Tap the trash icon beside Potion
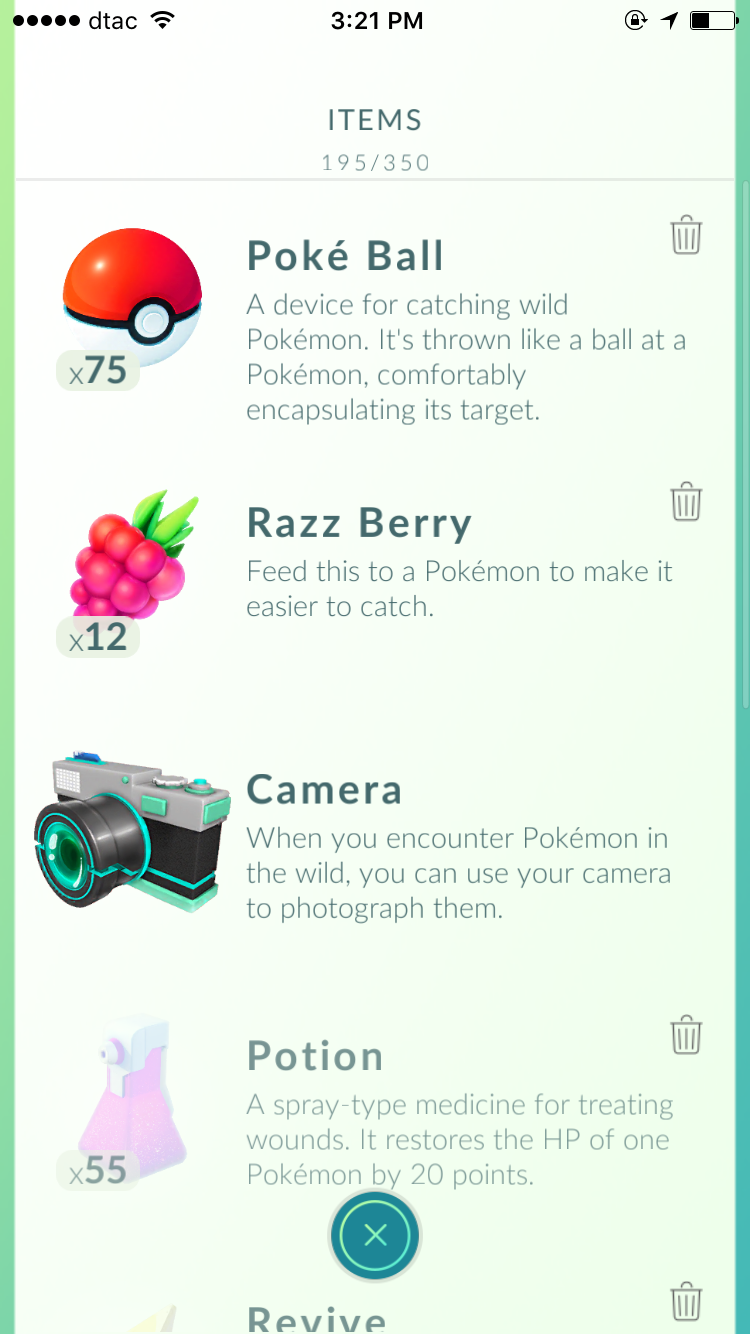Image resolution: width=750 pixels, height=1334 pixels. [686, 1035]
